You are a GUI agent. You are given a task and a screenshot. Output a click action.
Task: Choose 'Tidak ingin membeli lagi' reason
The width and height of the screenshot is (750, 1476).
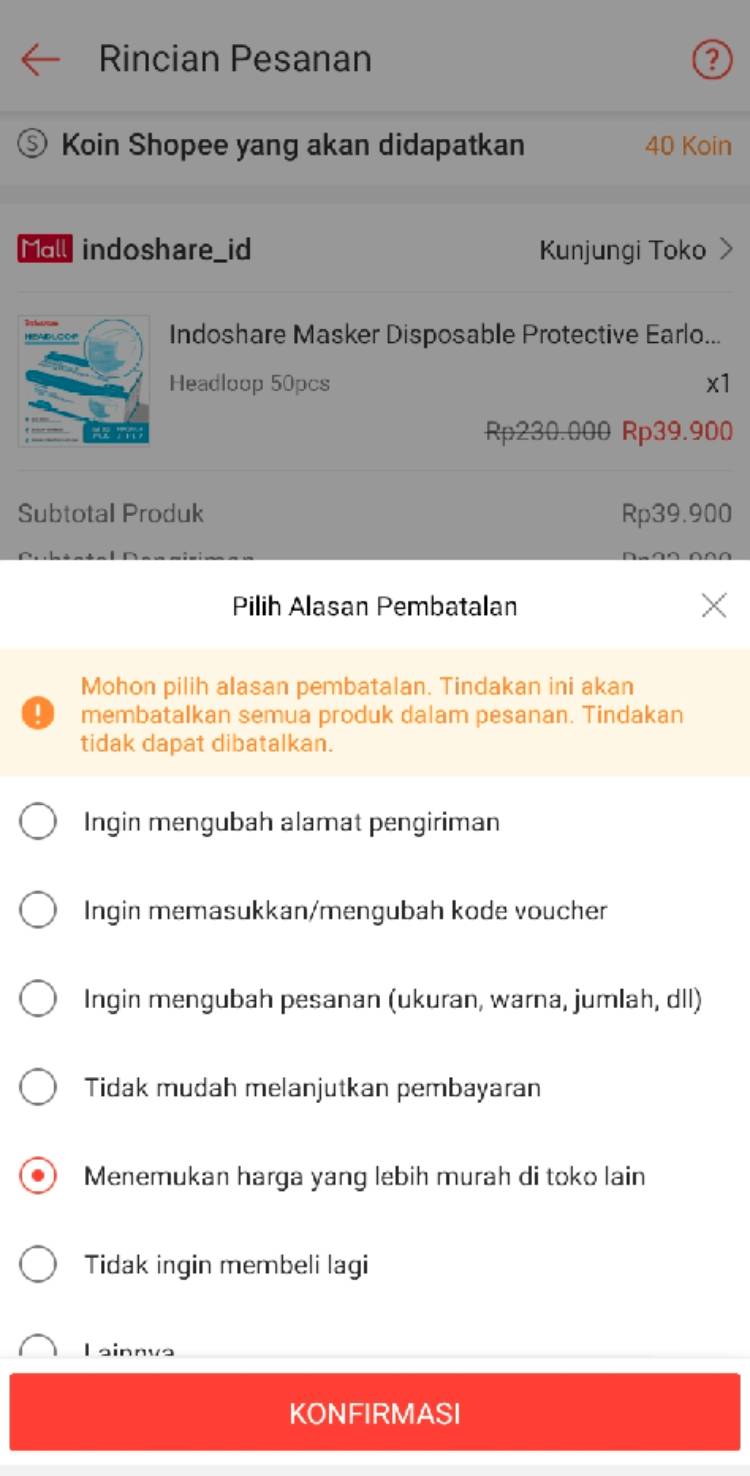(x=375, y=1264)
